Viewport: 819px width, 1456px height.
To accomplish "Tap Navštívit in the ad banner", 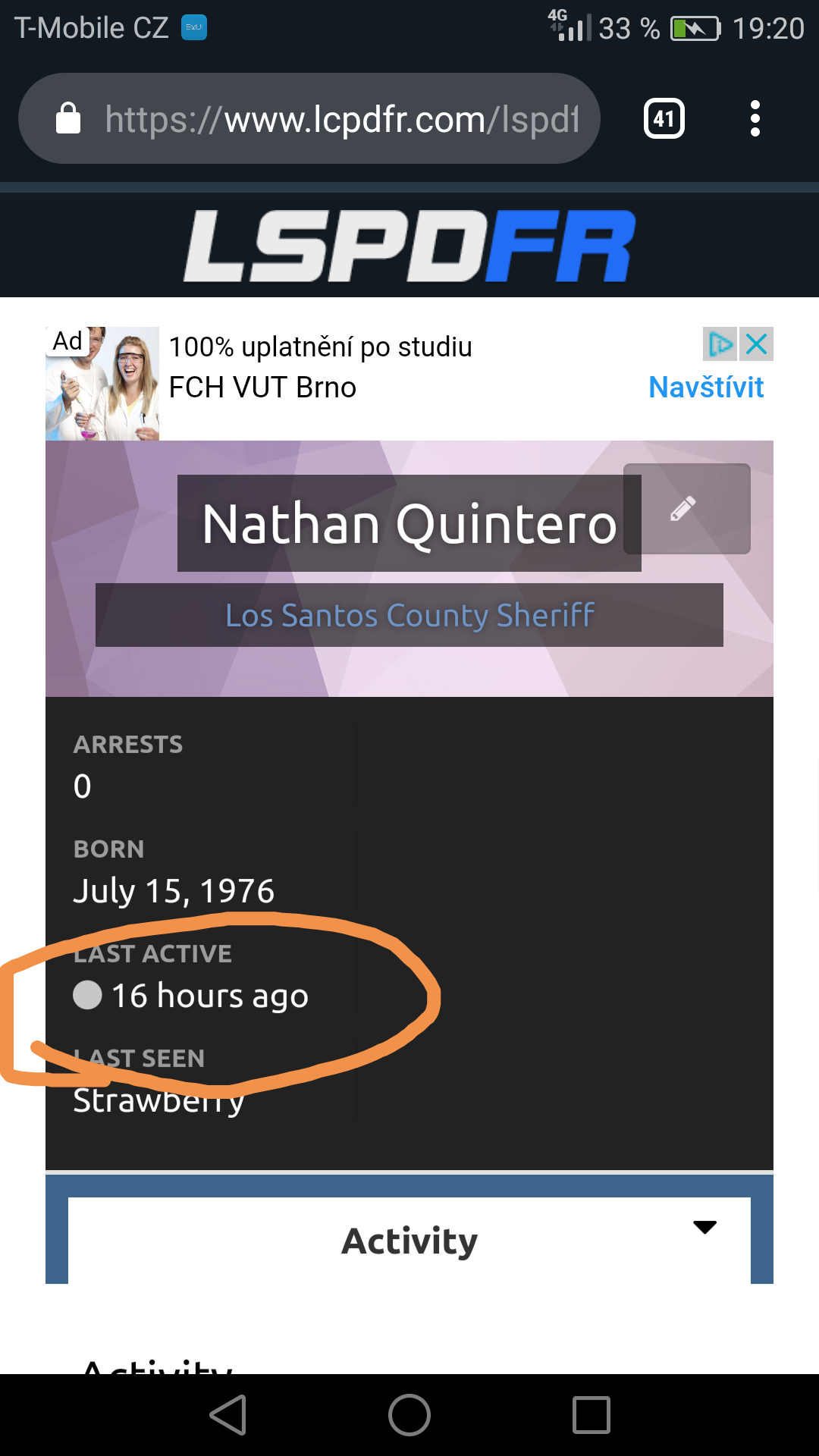I will pos(705,388).
